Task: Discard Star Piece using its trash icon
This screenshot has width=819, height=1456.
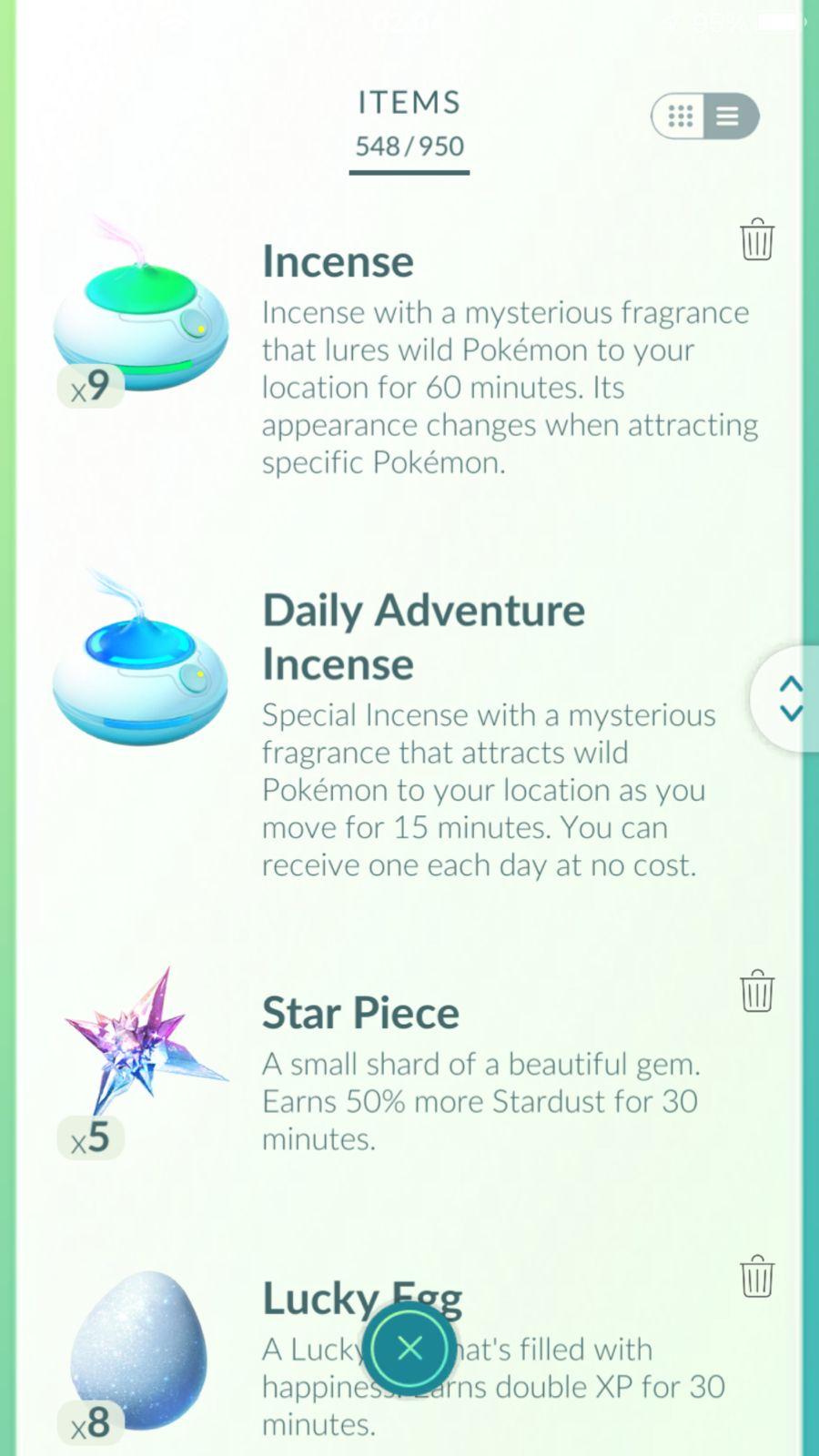Action: (757, 991)
